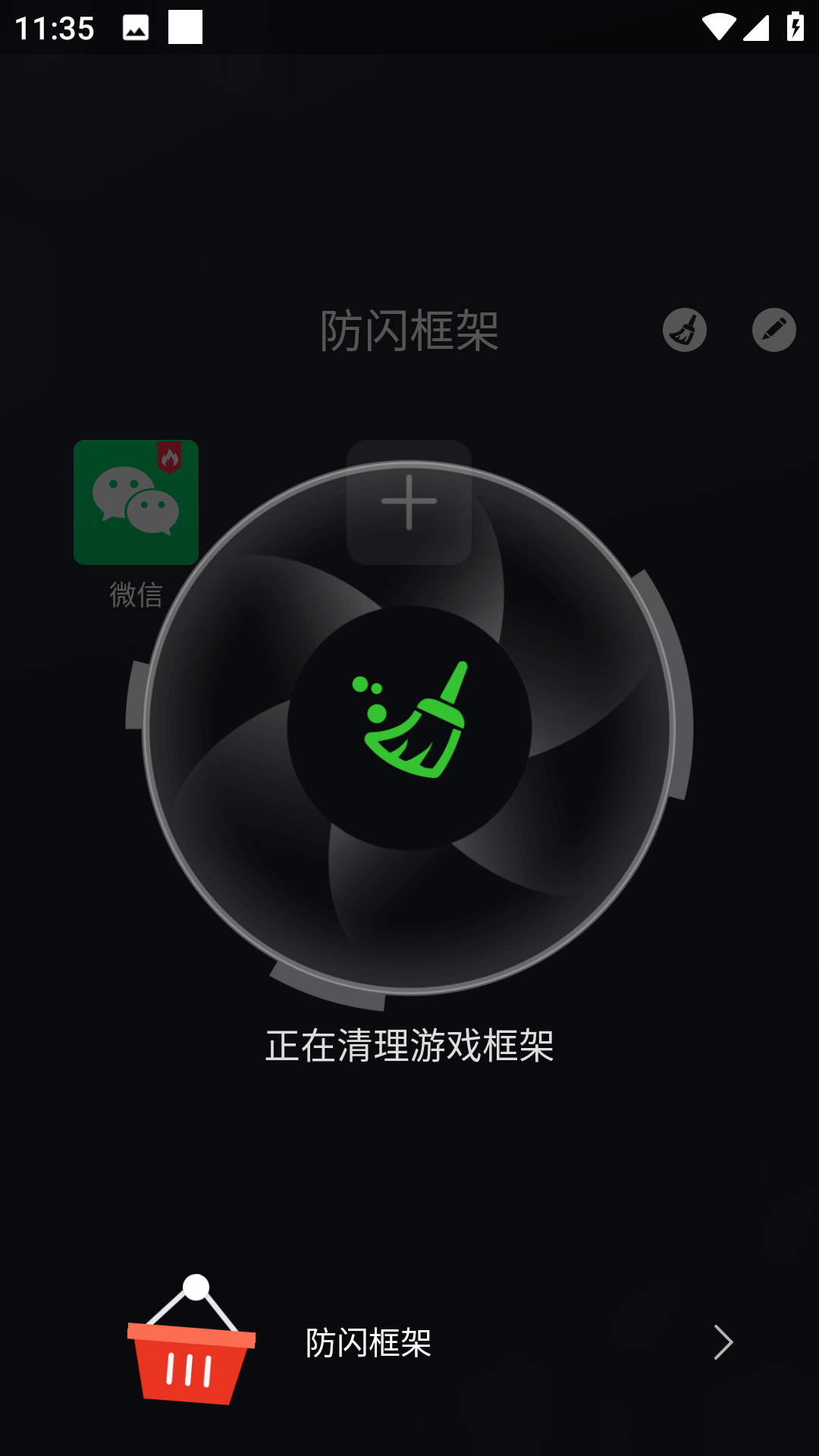Select the broom cleanup icon near the title
The width and height of the screenshot is (819, 1456).
(x=683, y=329)
